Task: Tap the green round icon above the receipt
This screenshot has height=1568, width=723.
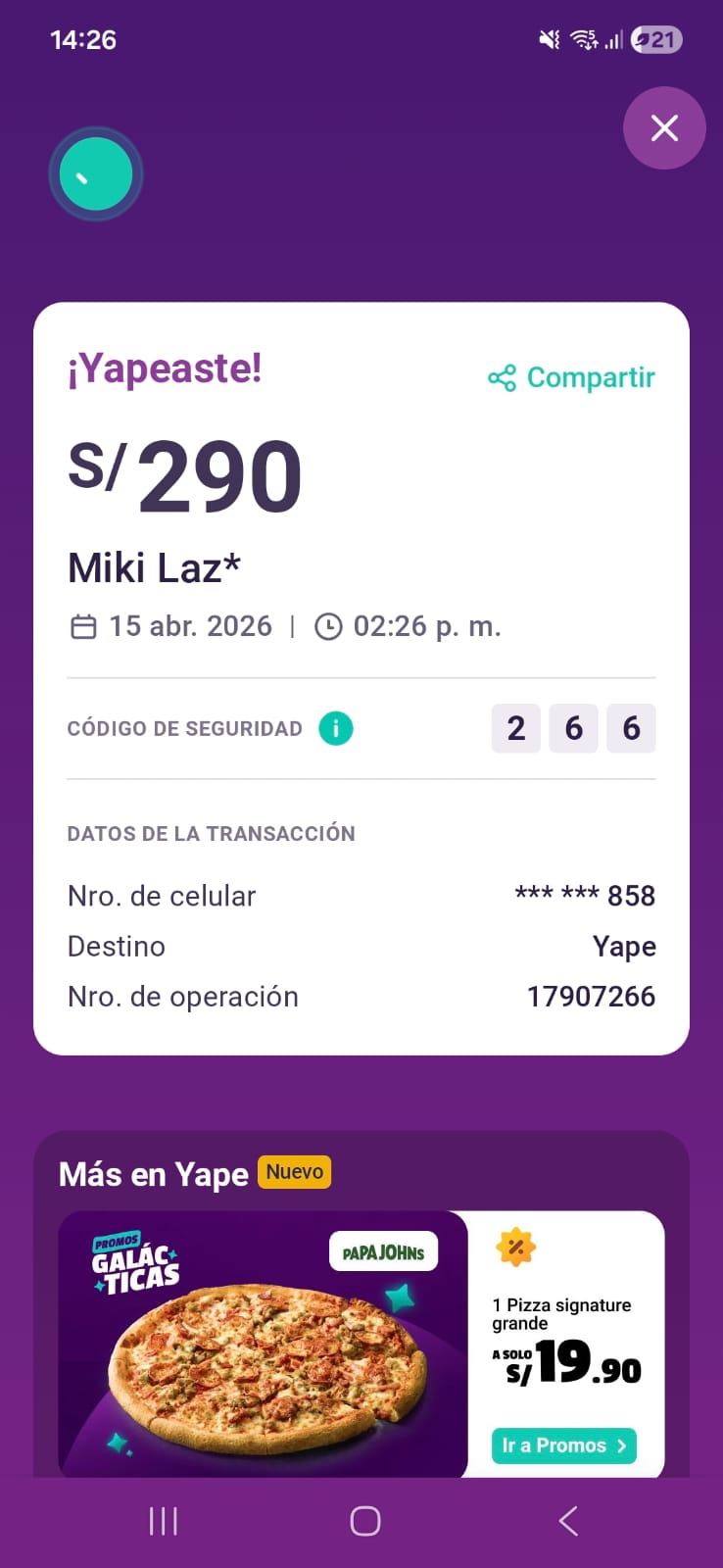Action: pos(96,174)
